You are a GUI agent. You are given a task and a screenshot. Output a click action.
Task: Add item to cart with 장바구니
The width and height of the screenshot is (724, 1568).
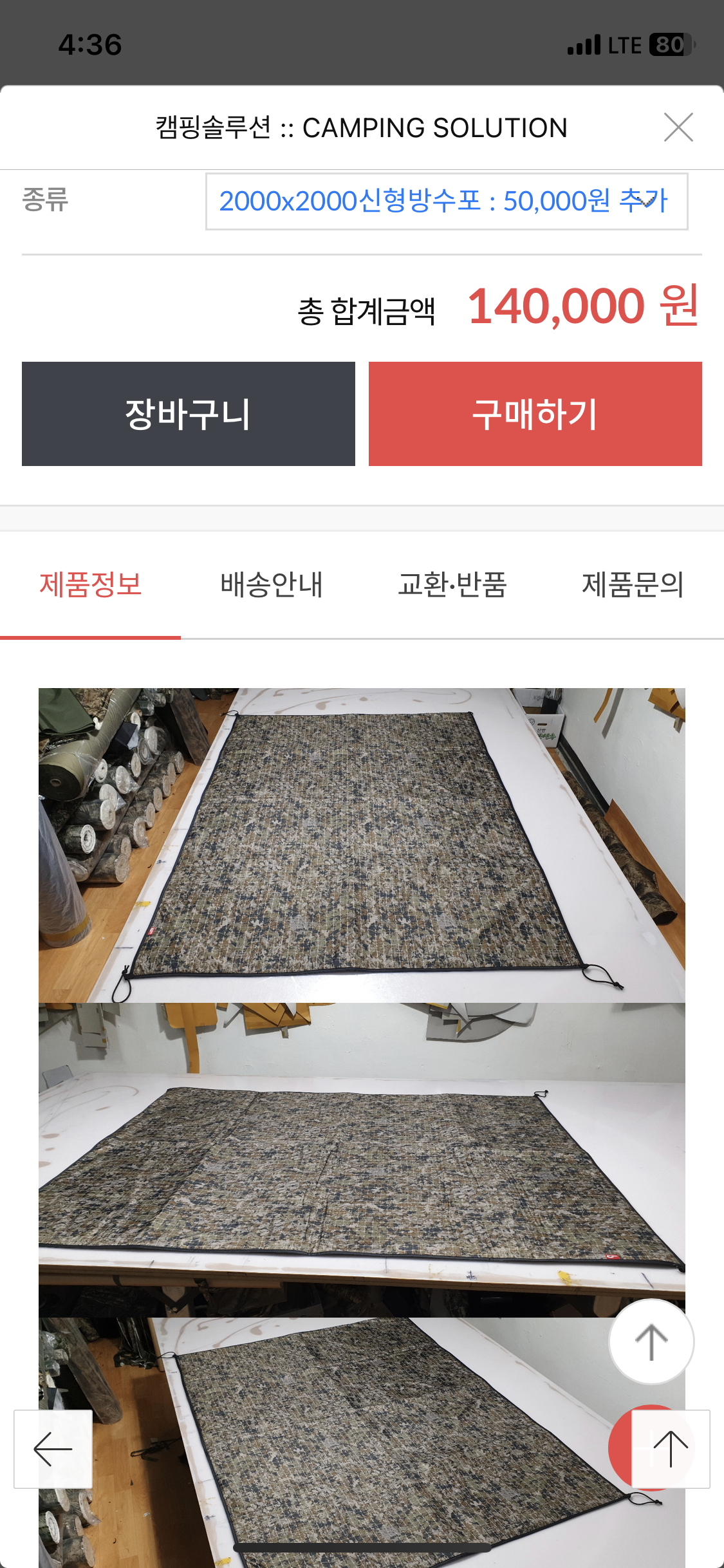189,414
